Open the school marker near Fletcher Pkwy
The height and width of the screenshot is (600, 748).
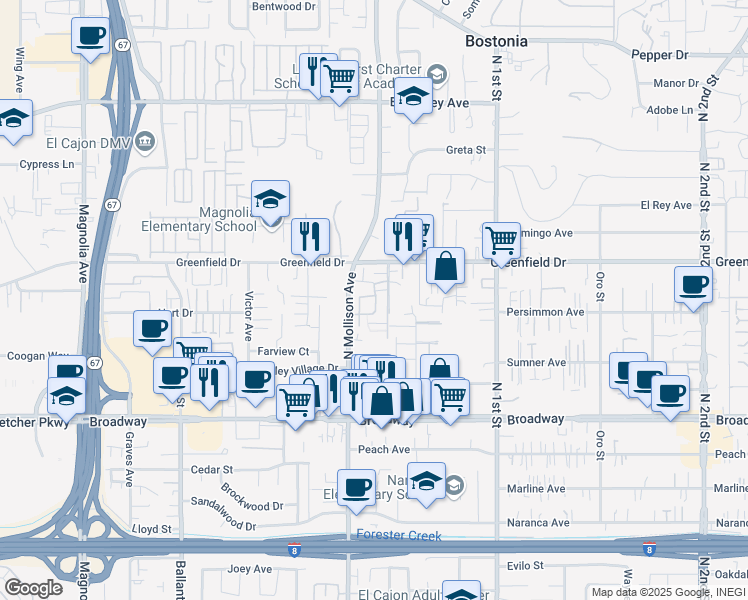point(66,397)
